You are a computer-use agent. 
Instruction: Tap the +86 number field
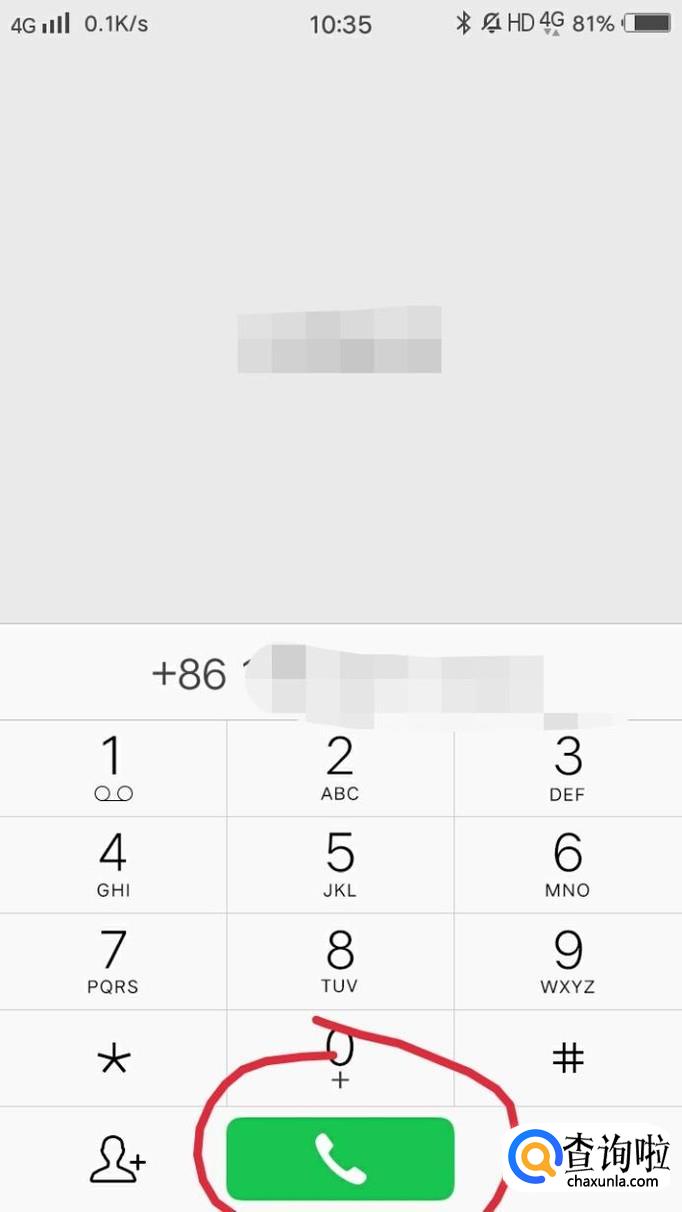coord(341,672)
